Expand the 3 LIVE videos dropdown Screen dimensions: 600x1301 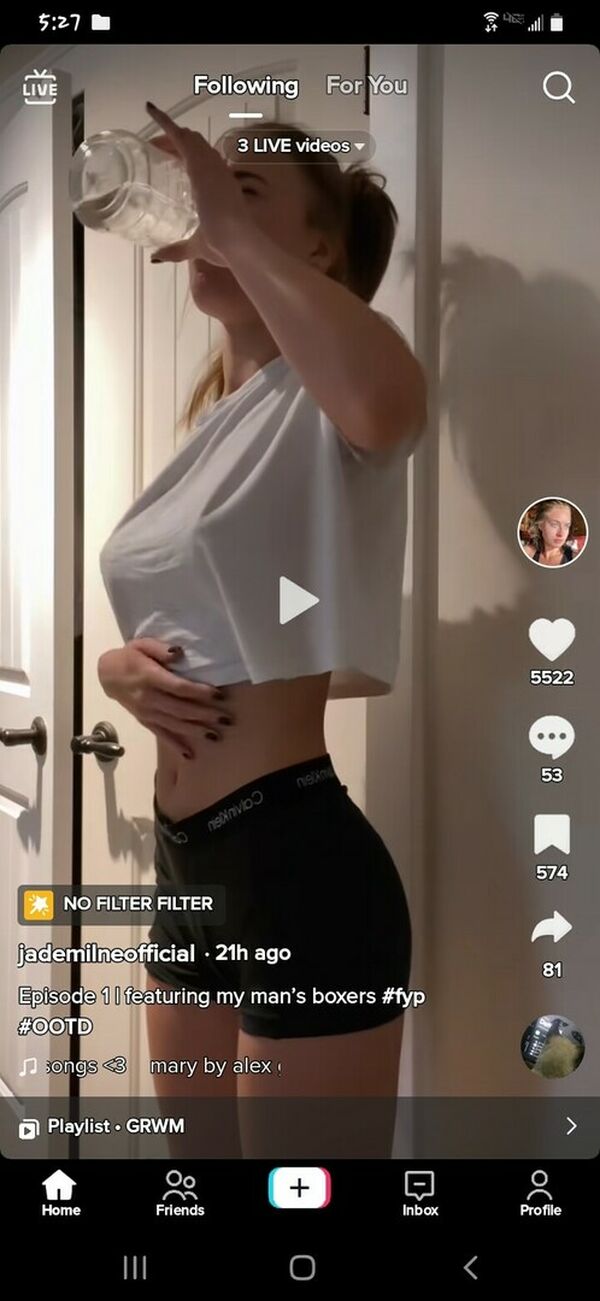pyautogui.click(x=299, y=146)
